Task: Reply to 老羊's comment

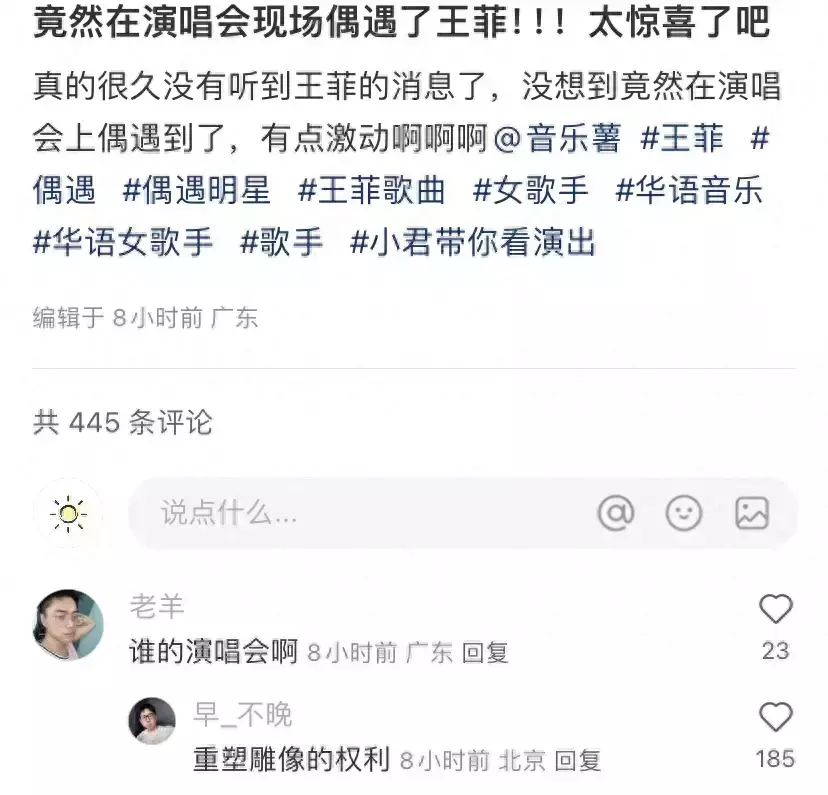Action: point(486,653)
